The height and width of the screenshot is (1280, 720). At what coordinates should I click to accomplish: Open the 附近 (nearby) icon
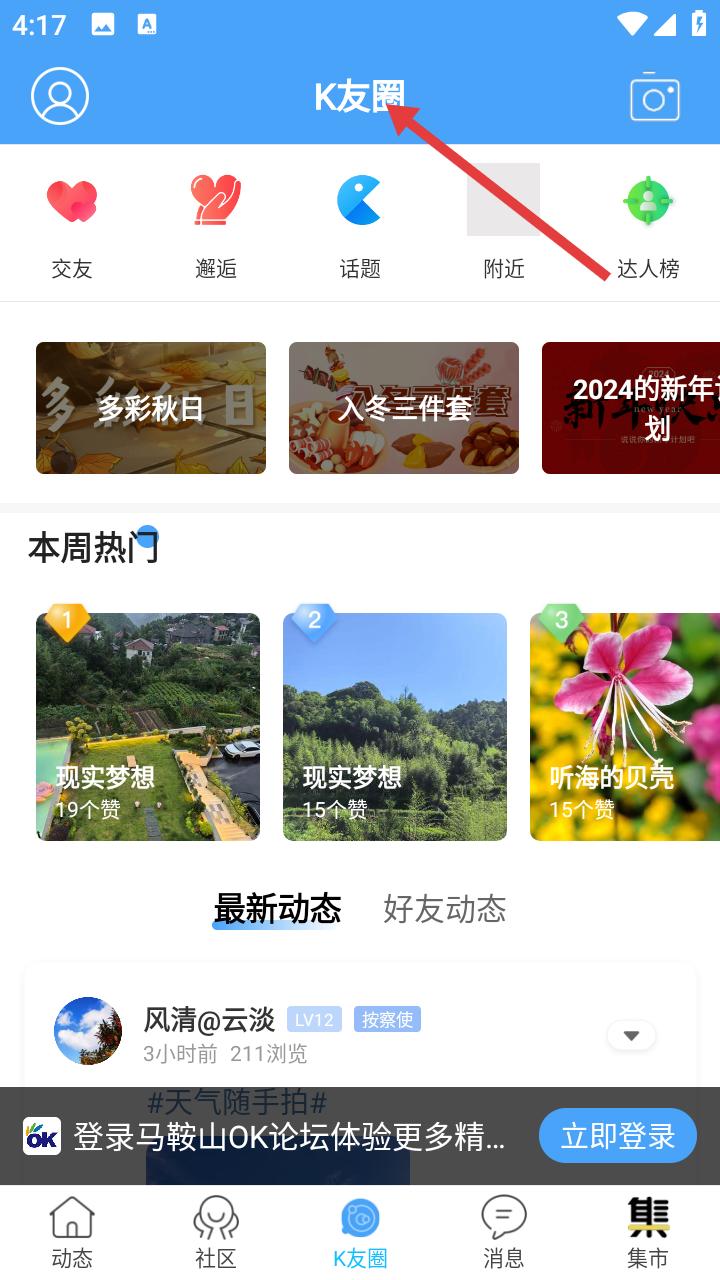(504, 200)
